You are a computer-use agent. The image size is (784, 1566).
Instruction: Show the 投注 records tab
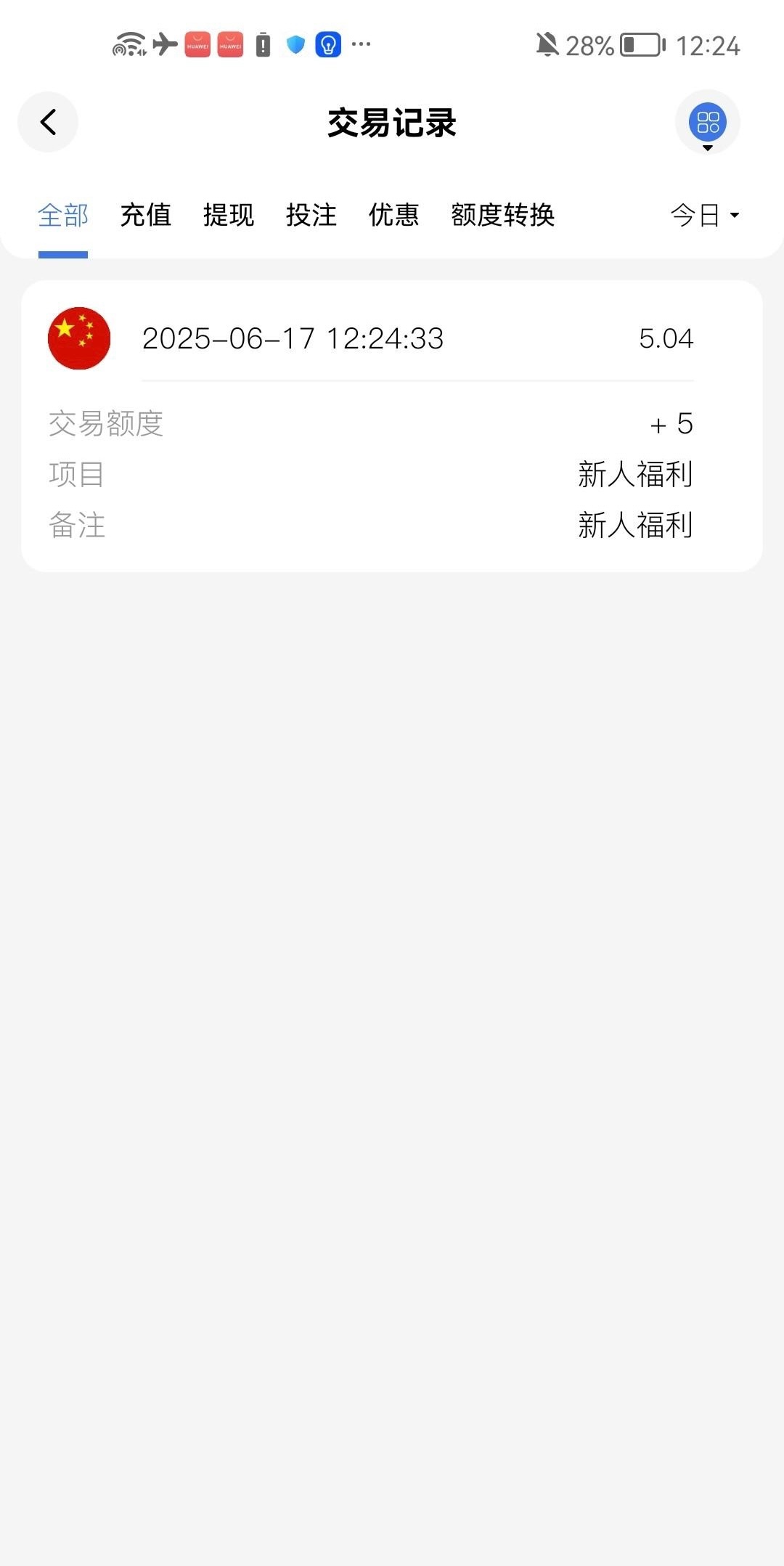point(311,215)
